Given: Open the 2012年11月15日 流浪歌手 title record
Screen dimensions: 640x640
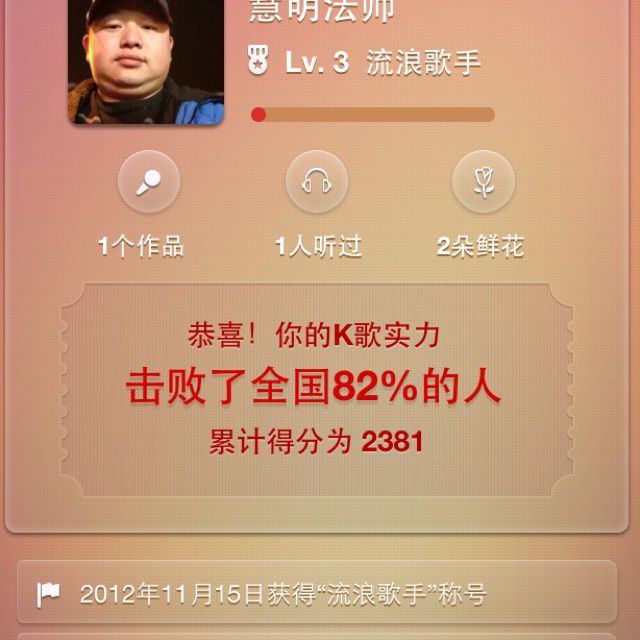Looking at the screenshot, I should (317, 594).
